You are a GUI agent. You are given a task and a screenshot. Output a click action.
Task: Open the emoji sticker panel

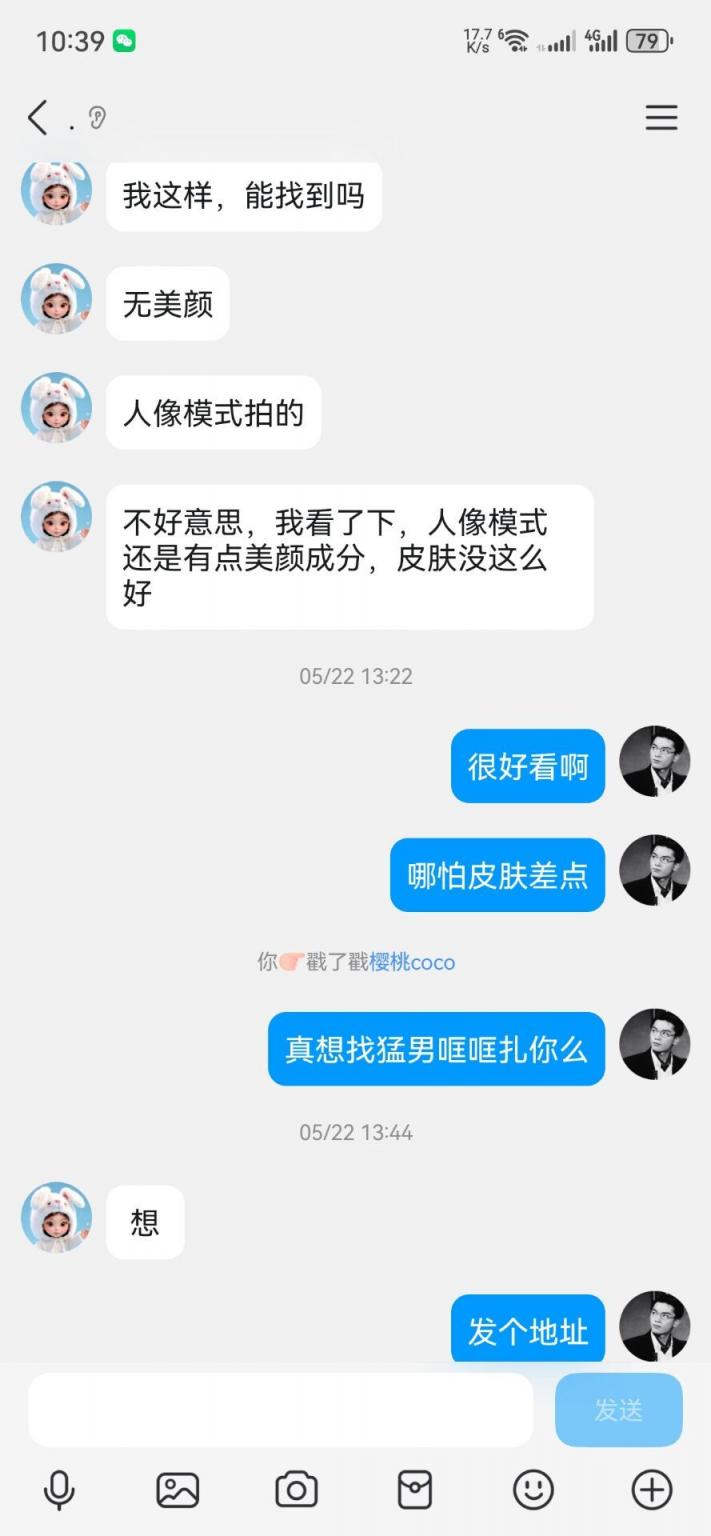[x=533, y=1490]
